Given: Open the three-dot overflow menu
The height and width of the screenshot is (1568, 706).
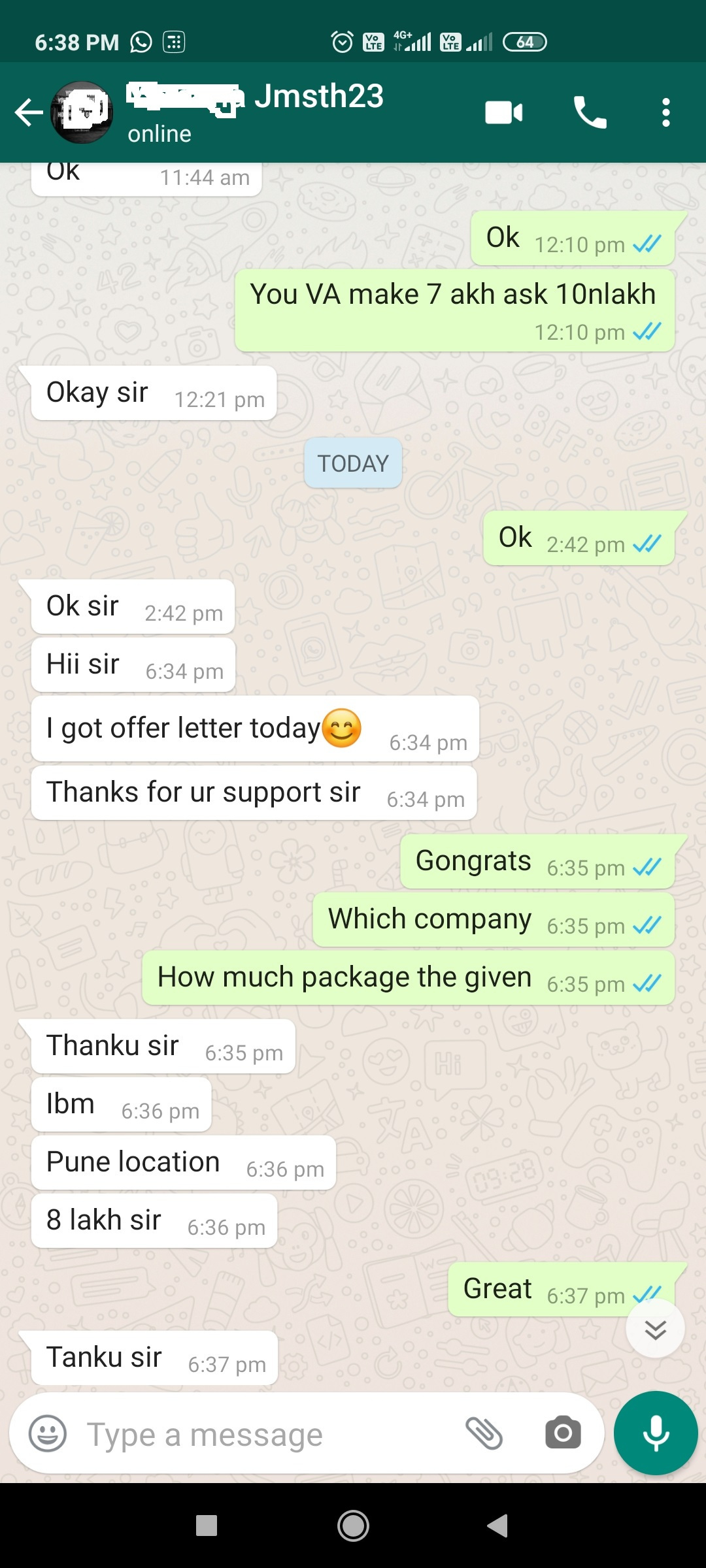Looking at the screenshot, I should [665, 112].
